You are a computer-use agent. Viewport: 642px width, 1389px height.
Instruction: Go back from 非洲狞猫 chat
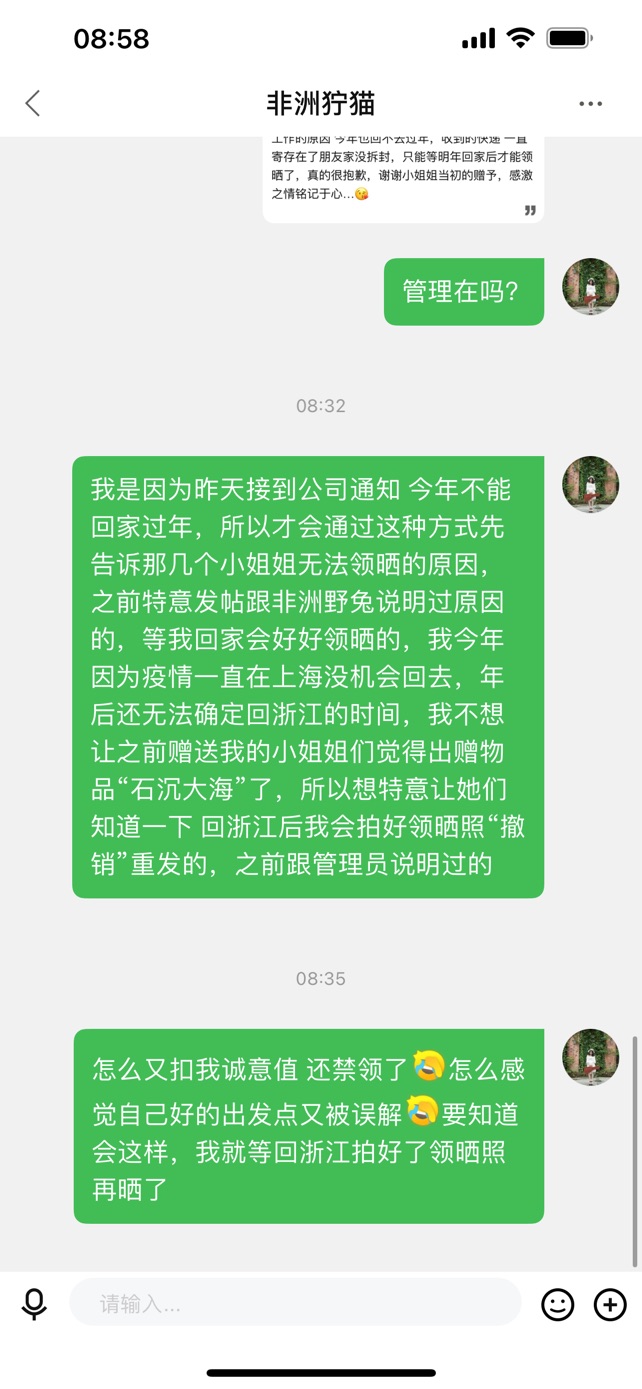tap(33, 103)
